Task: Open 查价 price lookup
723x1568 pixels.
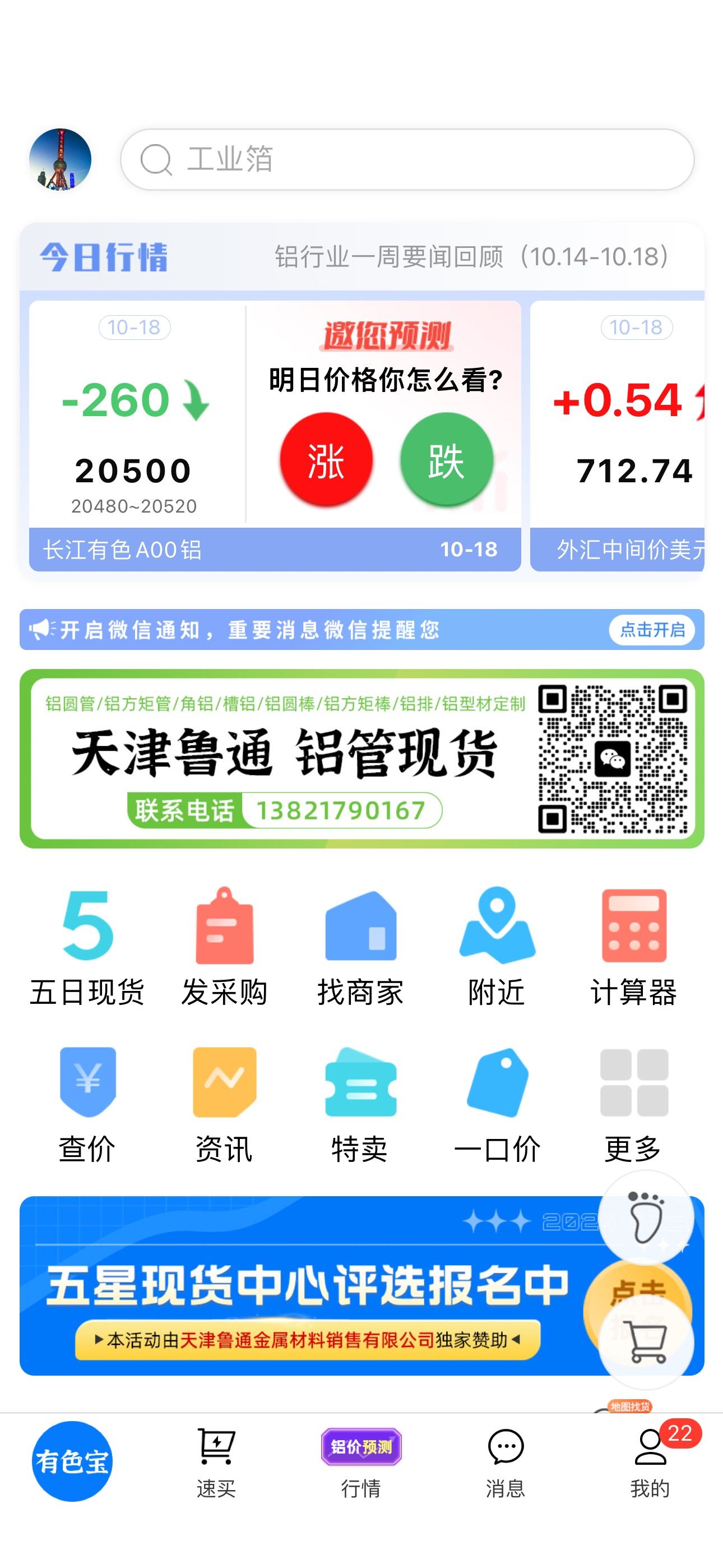Action: pos(87,1104)
